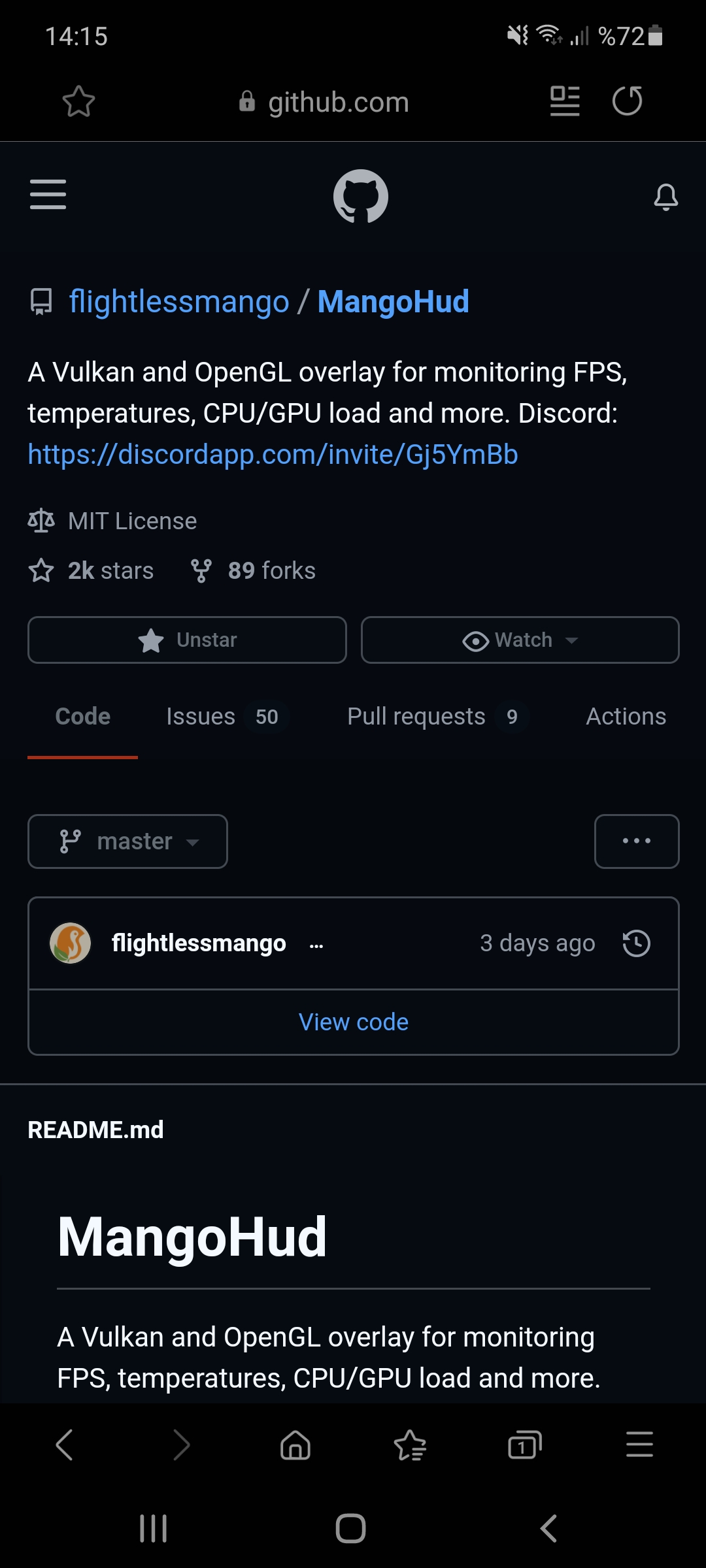Open the browser tabs switcher

(524, 1445)
